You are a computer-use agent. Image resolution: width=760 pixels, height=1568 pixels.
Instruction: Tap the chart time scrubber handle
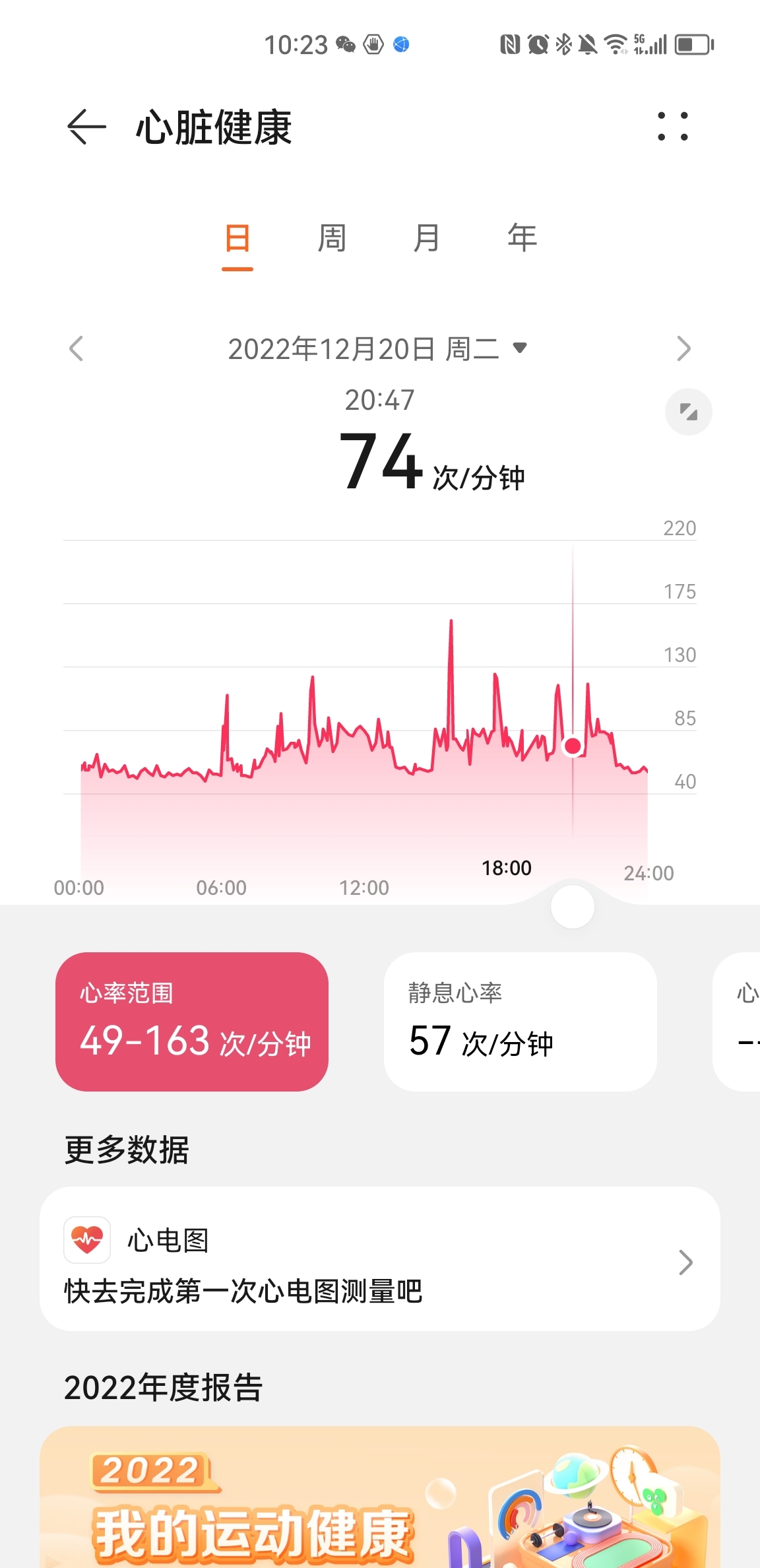[572, 907]
